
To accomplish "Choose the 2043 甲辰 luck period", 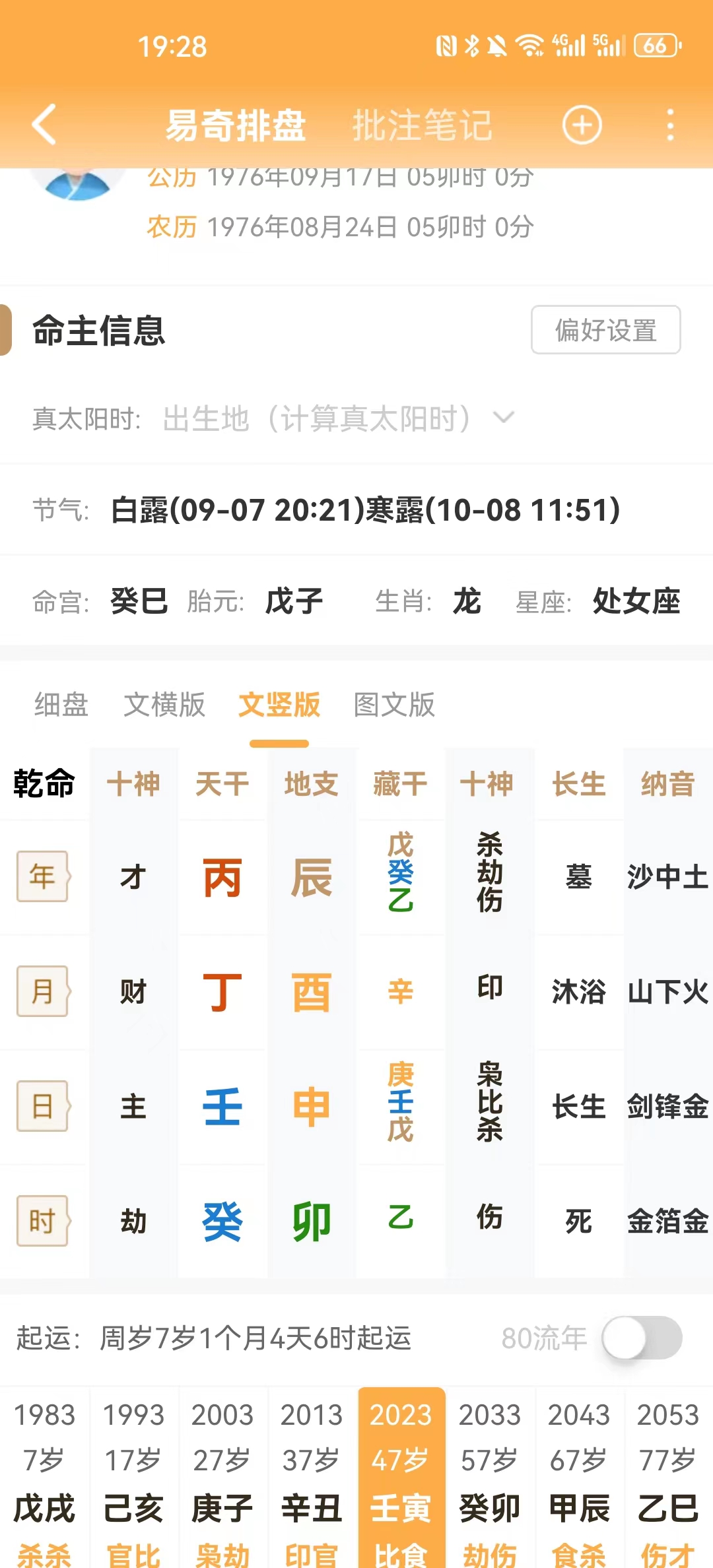I will click(x=579, y=1478).
